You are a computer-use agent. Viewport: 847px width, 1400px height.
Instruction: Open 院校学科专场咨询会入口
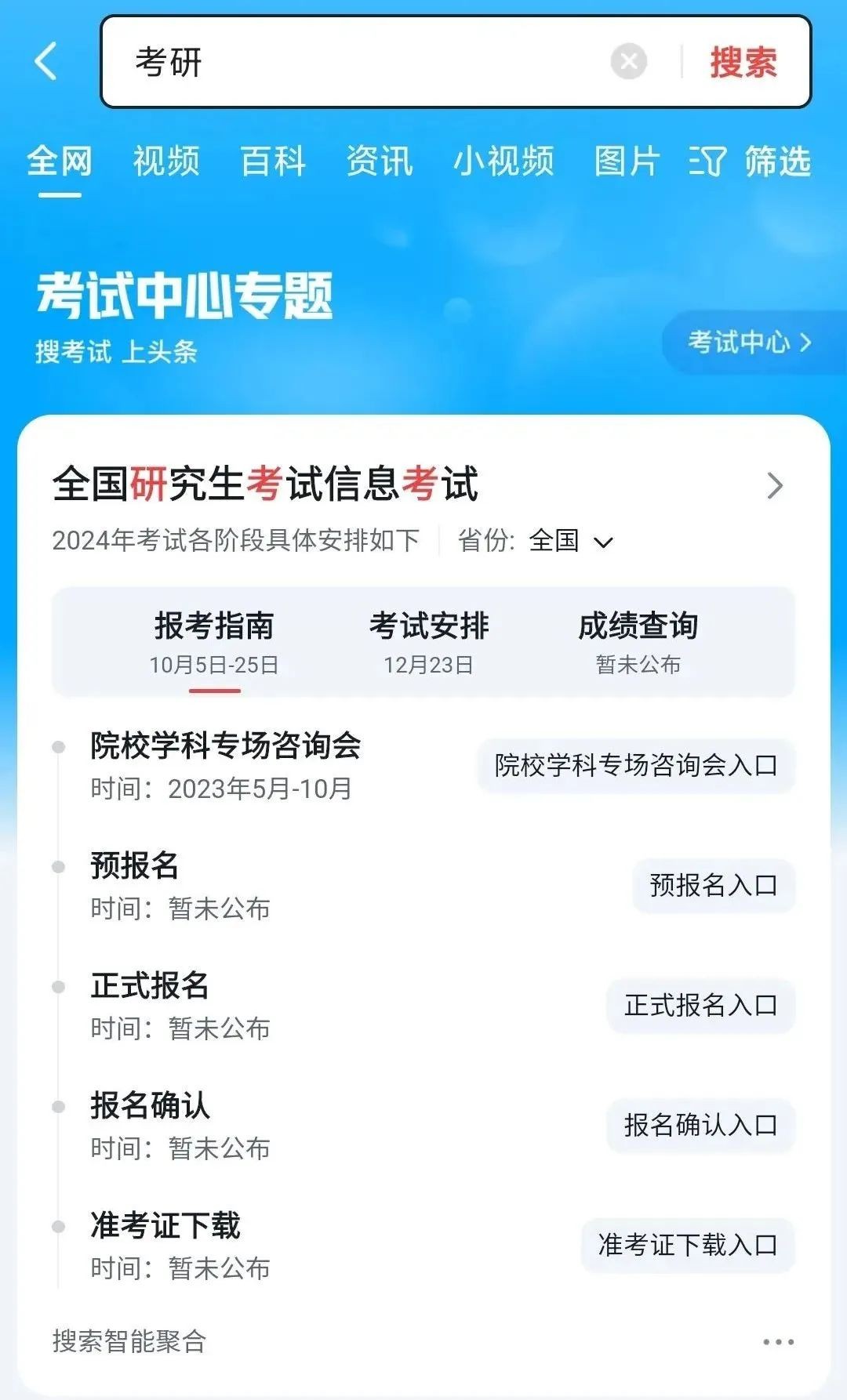coord(635,765)
